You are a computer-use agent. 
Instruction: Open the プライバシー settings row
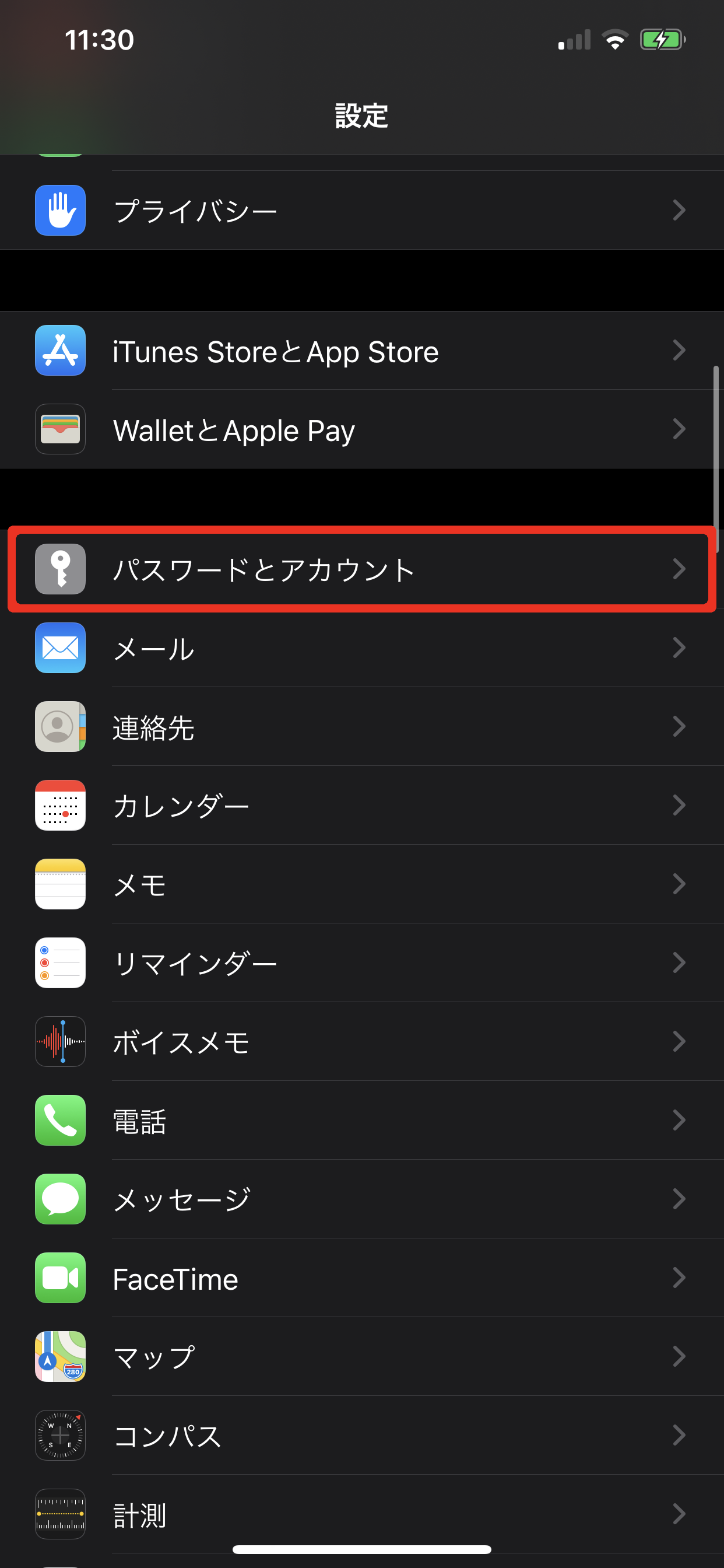point(361,211)
